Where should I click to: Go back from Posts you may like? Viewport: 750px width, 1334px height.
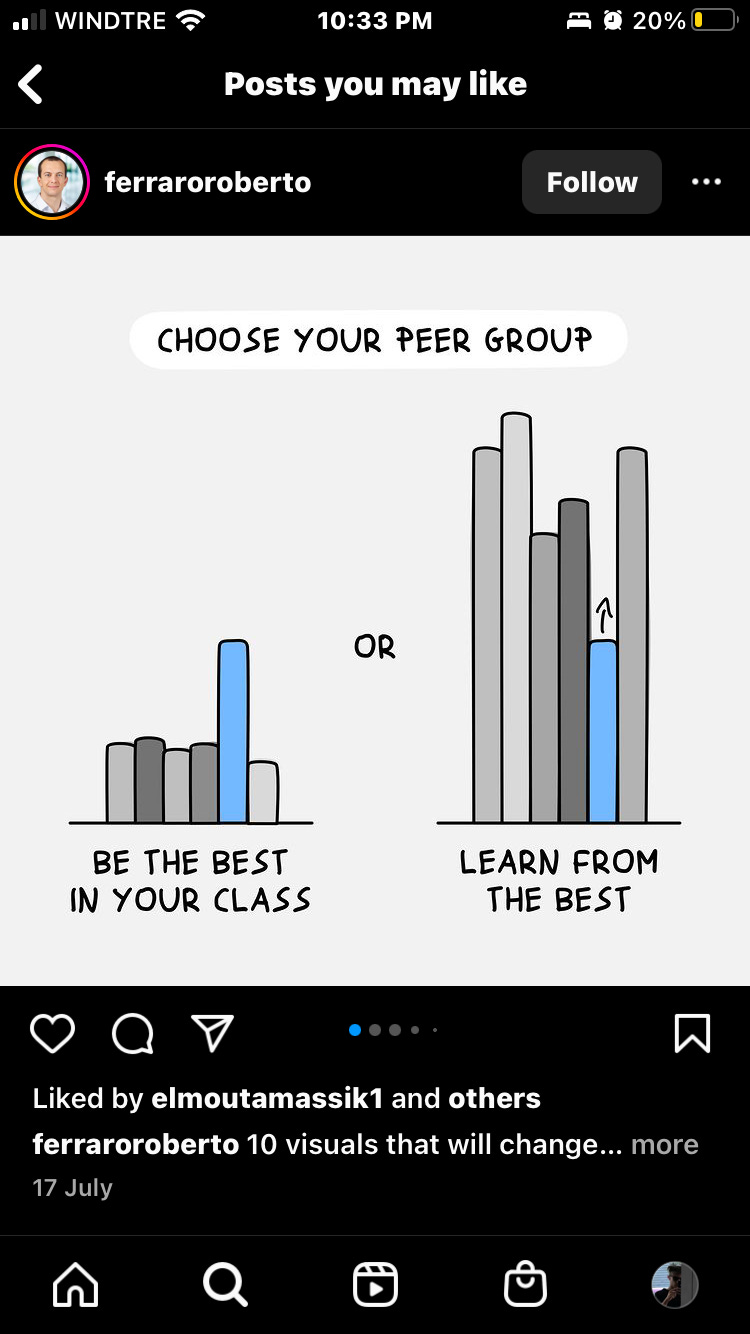(32, 85)
